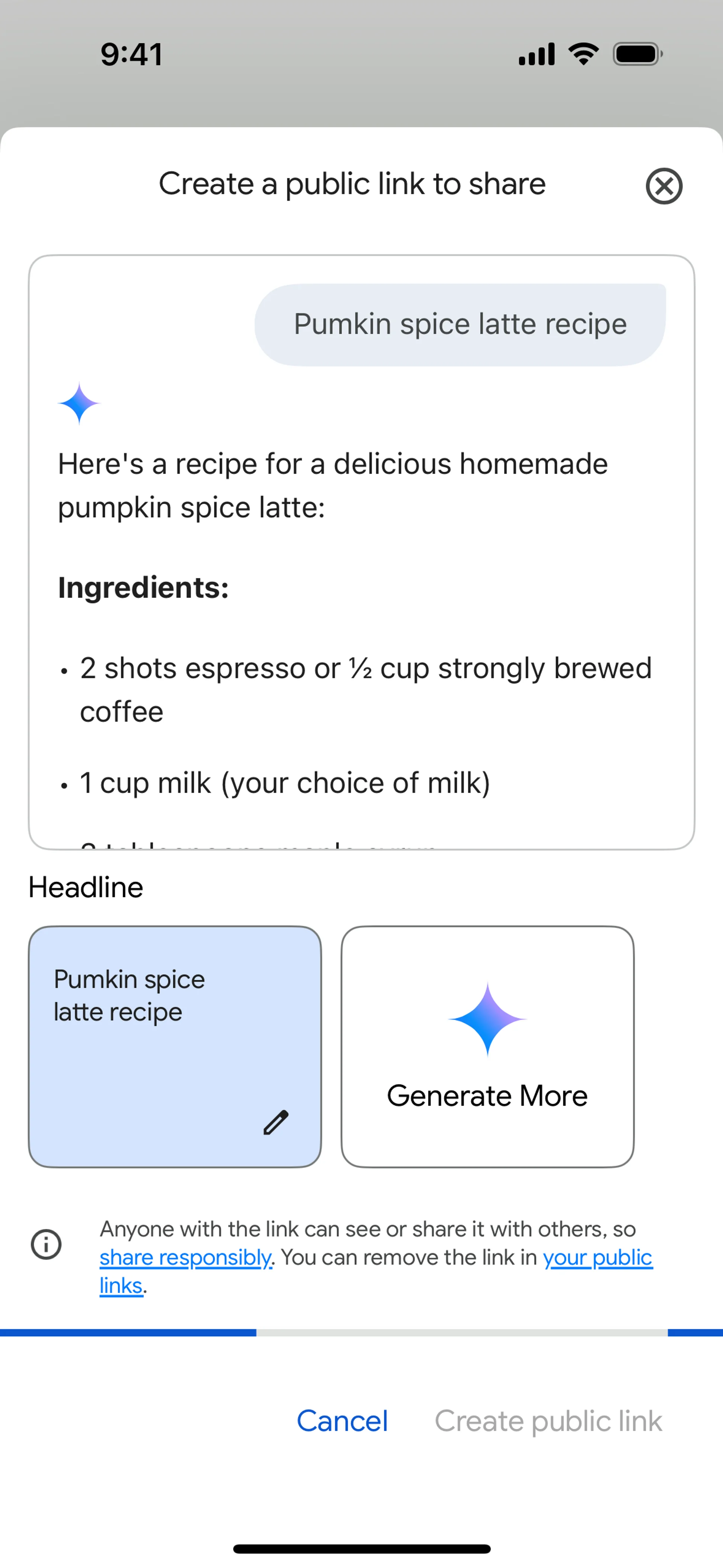Viewport: 723px width, 1568px height.
Task: Tap Generate More headlines
Action: click(487, 1047)
